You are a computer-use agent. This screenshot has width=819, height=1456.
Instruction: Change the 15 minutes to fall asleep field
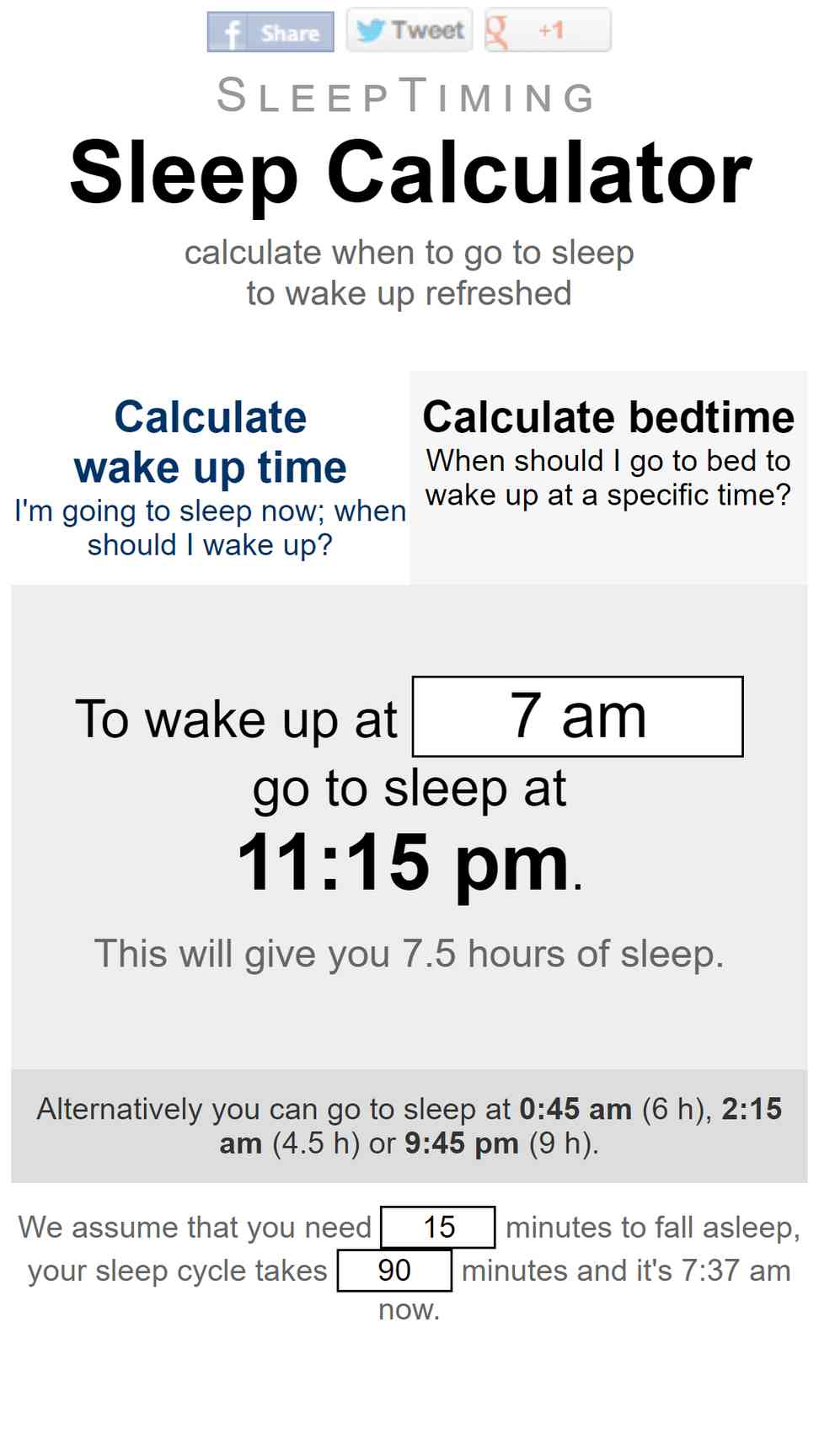tap(438, 1227)
